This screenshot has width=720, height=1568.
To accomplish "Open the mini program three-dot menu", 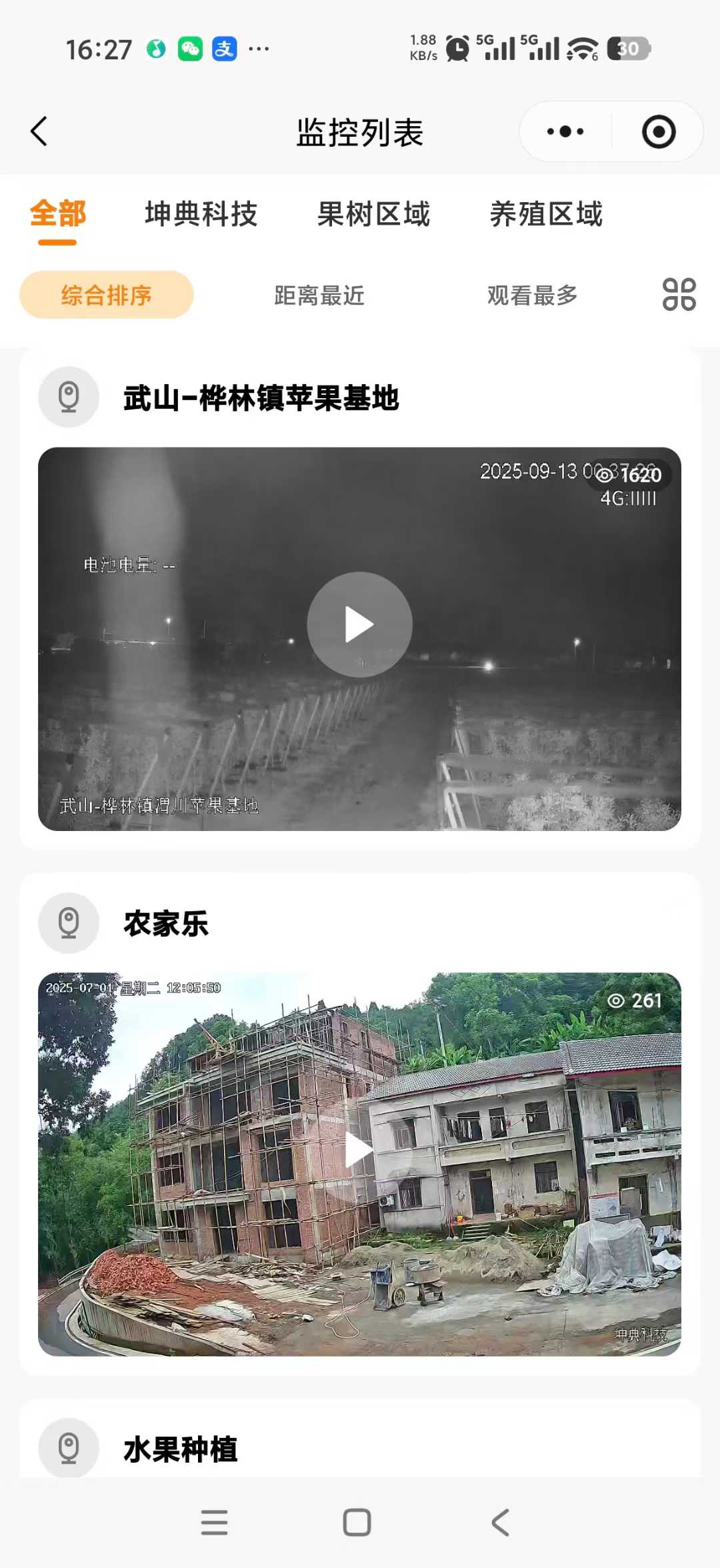I will click(565, 131).
